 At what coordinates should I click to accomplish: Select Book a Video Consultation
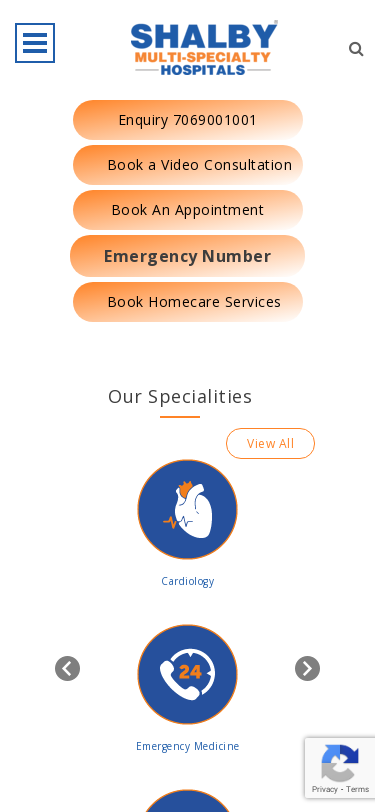188,165
